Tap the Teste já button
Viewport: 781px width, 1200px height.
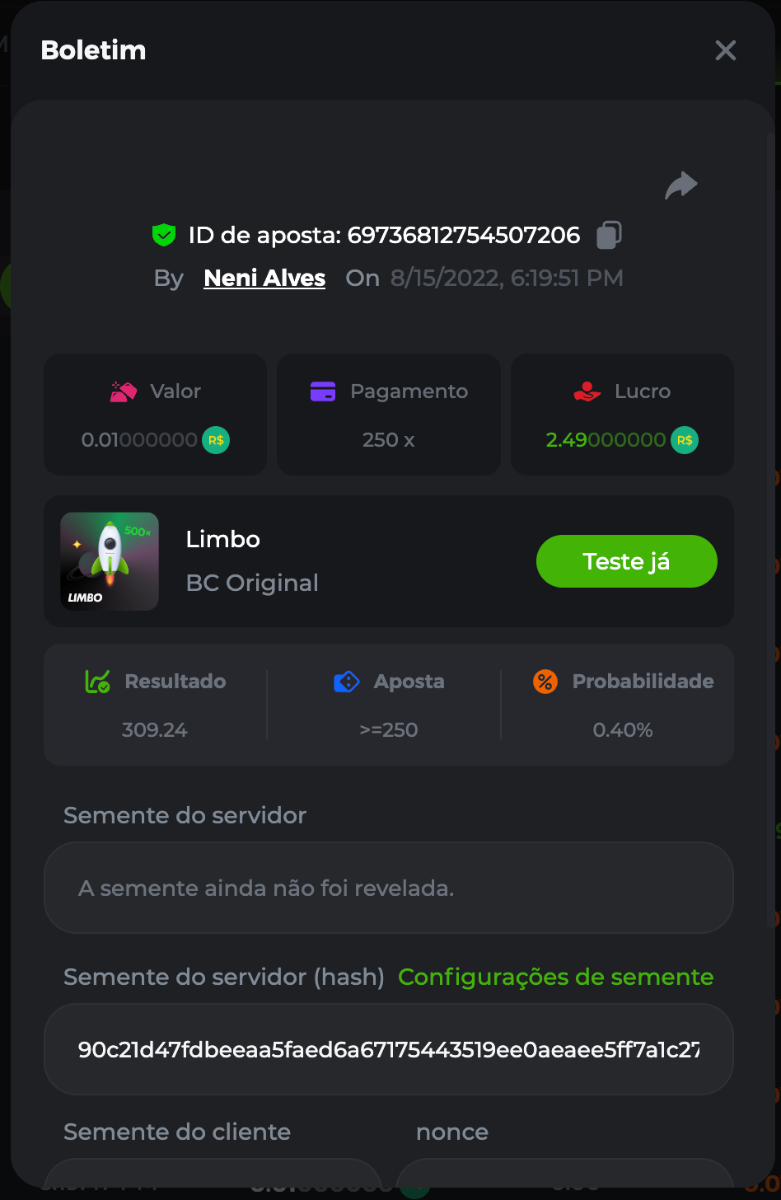pos(626,561)
